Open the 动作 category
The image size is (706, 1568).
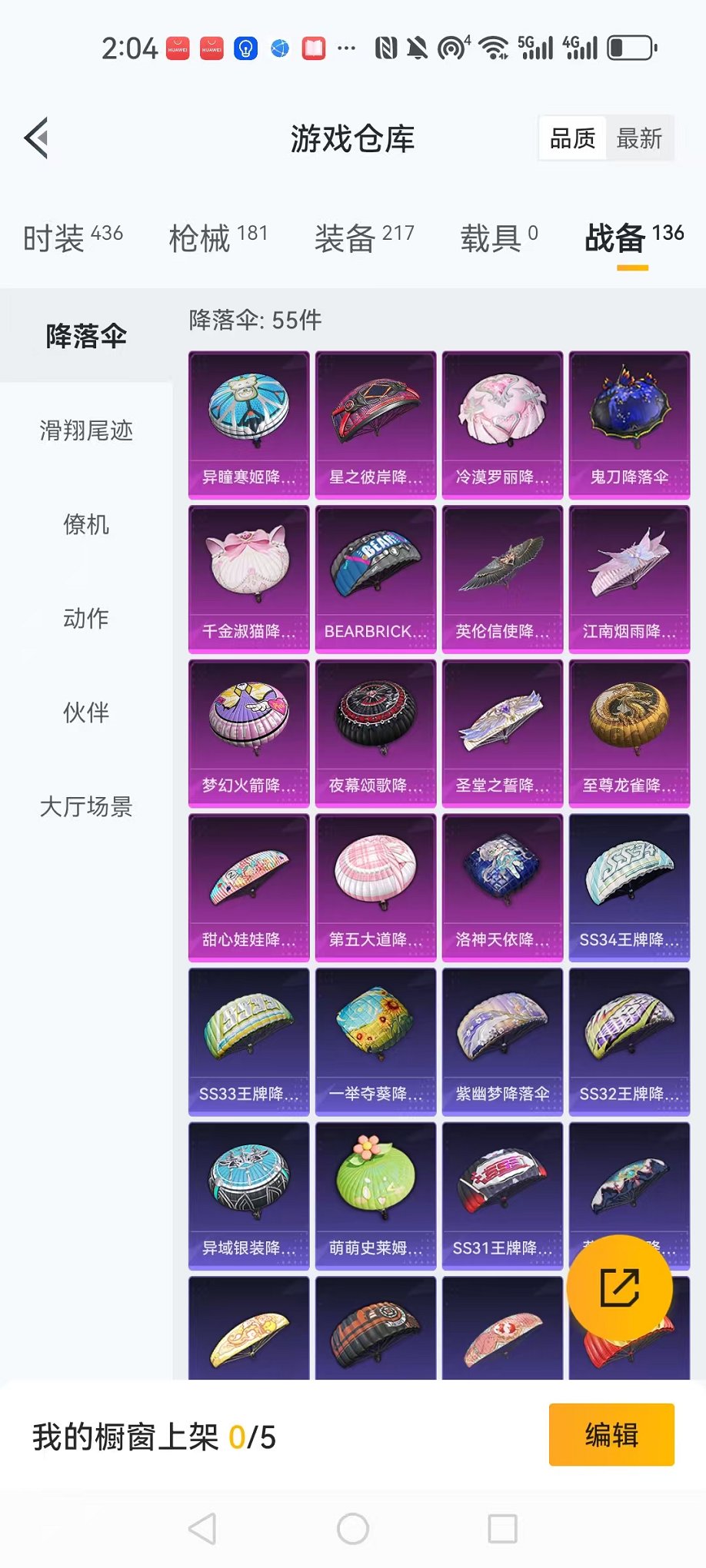86,619
